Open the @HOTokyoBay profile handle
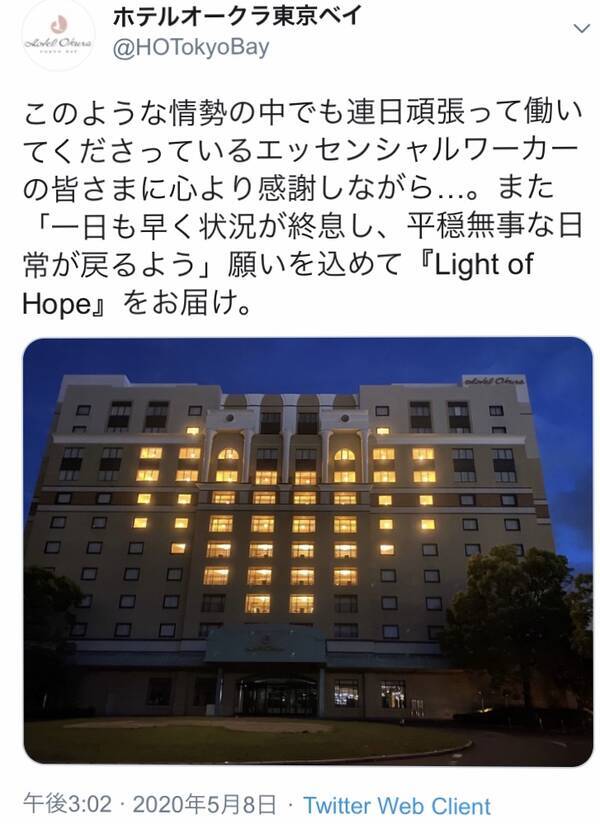600x824 pixels. click(190, 48)
